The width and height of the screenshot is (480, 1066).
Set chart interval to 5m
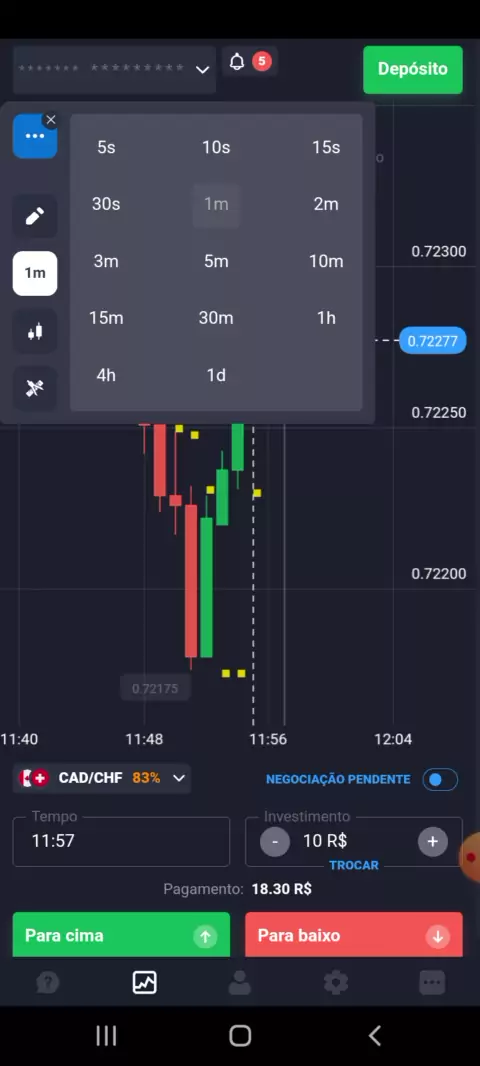(216, 261)
